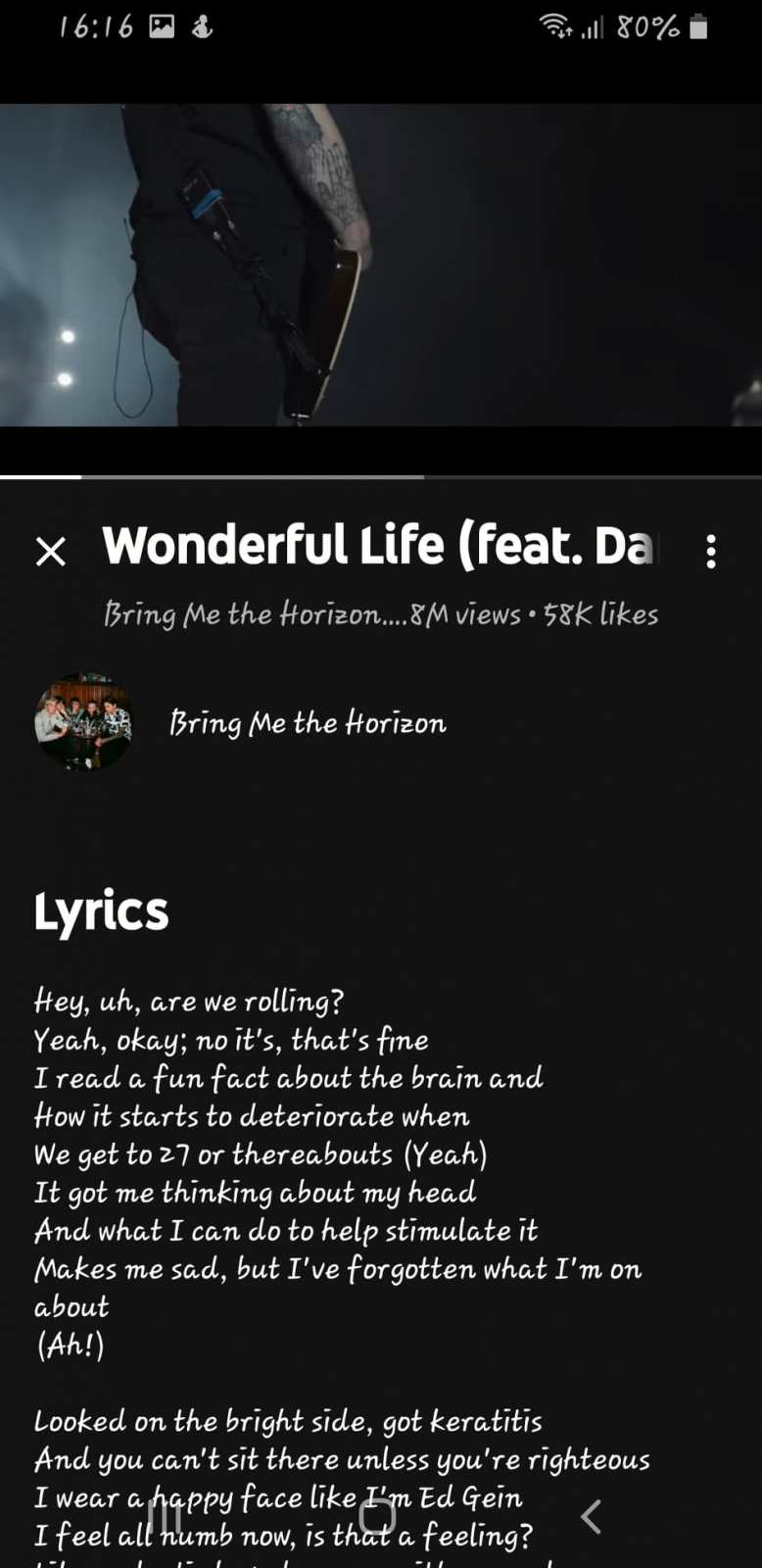762x1568 pixels.
Task: Go to the home screen
Action: click(377, 1516)
